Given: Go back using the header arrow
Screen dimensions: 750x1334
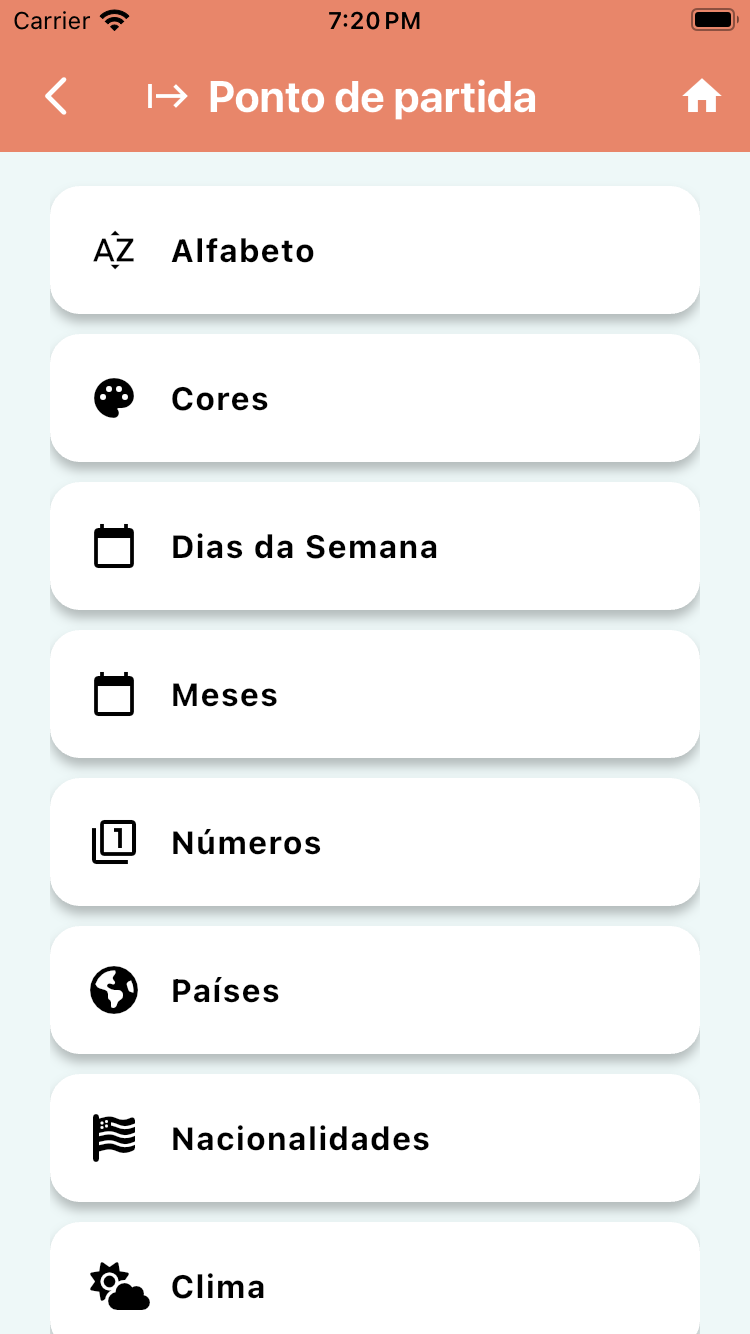Looking at the screenshot, I should click(57, 97).
